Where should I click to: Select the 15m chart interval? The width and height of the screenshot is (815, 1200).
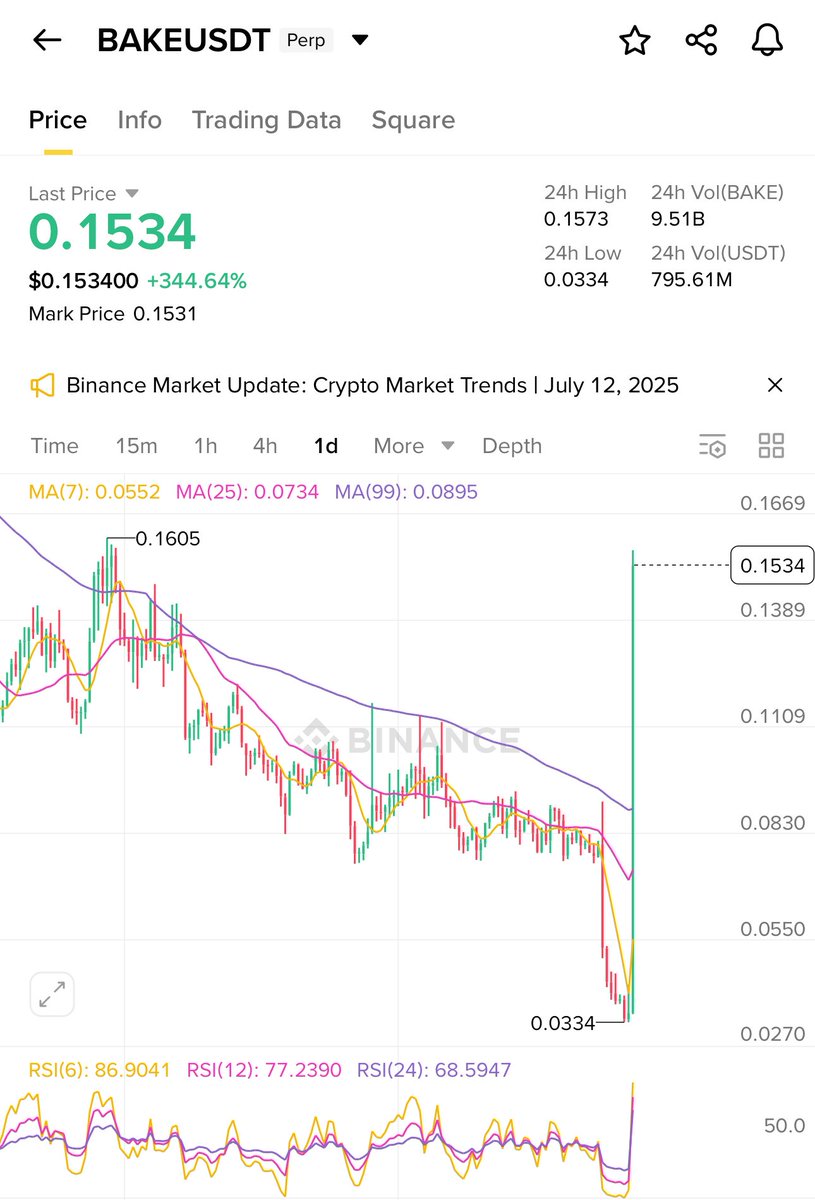[x=136, y=446]
